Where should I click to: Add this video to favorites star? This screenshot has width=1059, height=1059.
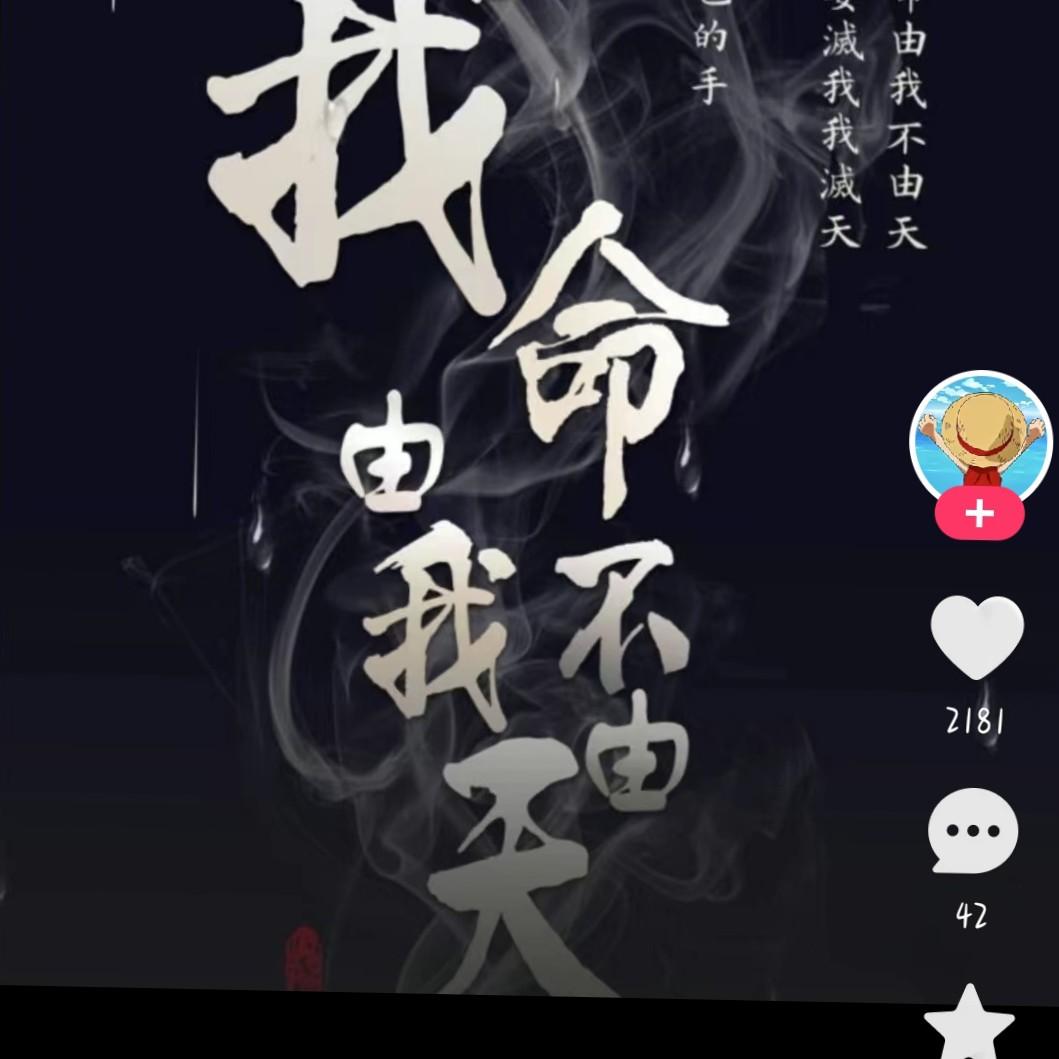pos(969,1024)
